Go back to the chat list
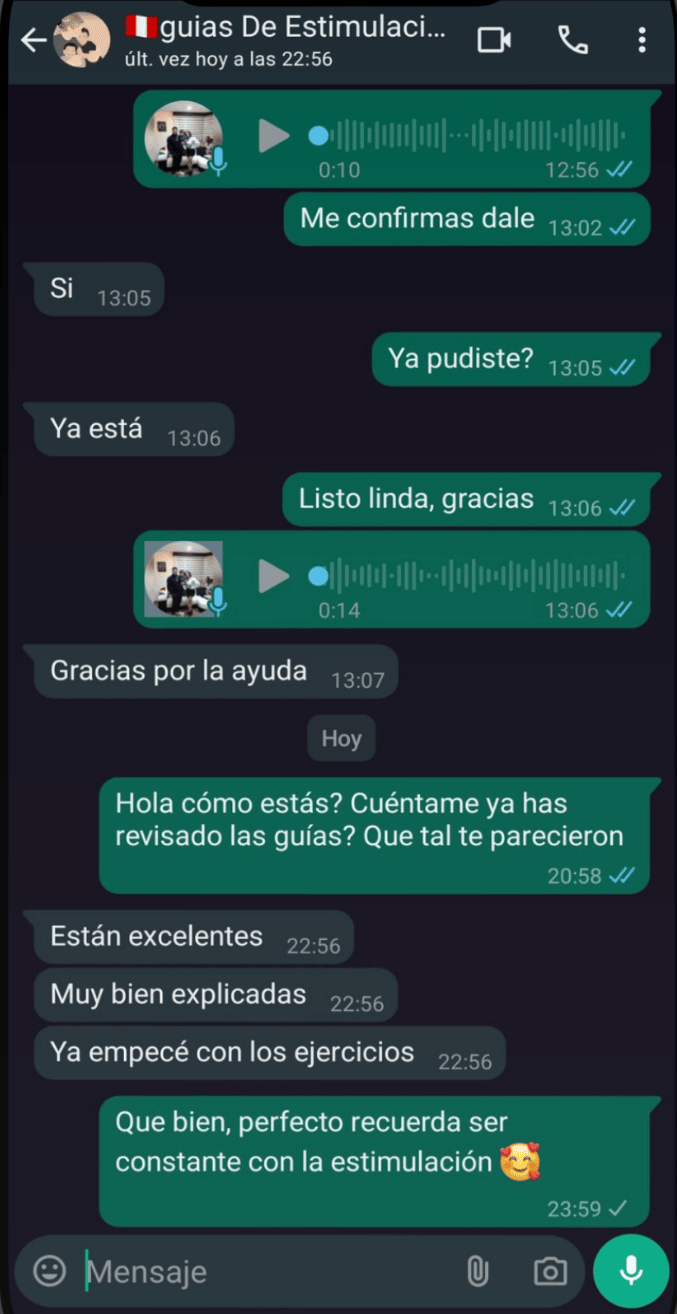This screenshot has width=677, height=1314. [x=33, y=40]
